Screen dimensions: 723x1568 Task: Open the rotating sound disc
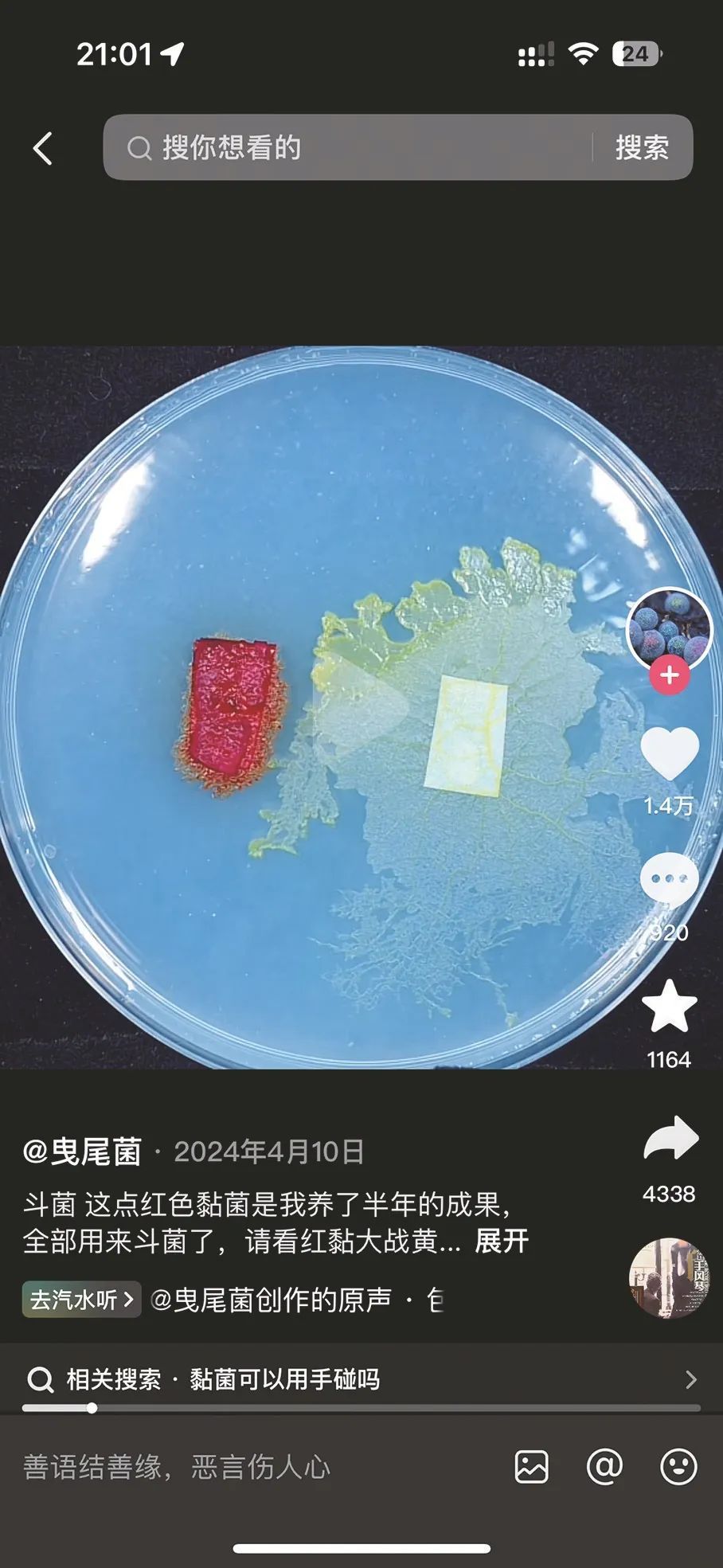click(x=668, y=1277)
